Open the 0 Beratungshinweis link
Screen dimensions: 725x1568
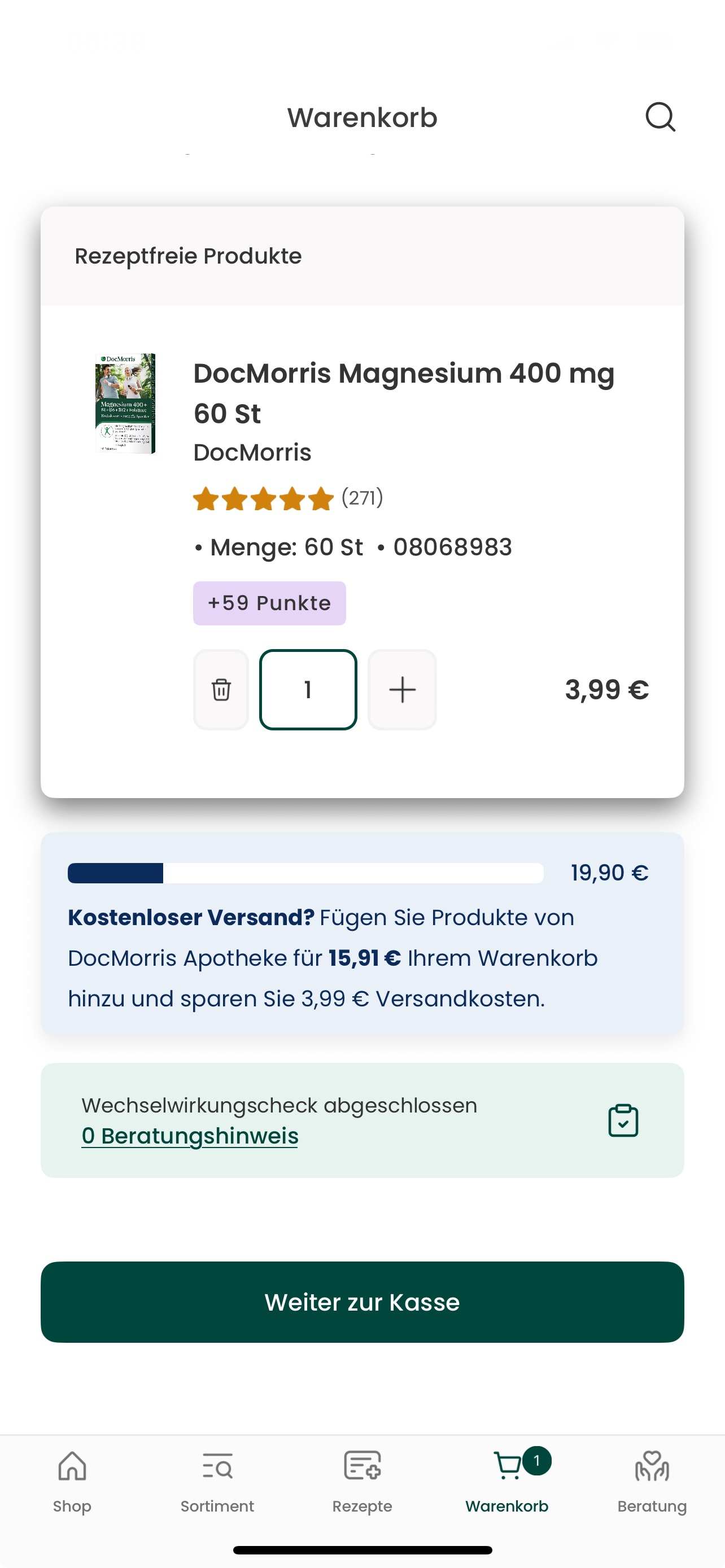(190, 1136)
